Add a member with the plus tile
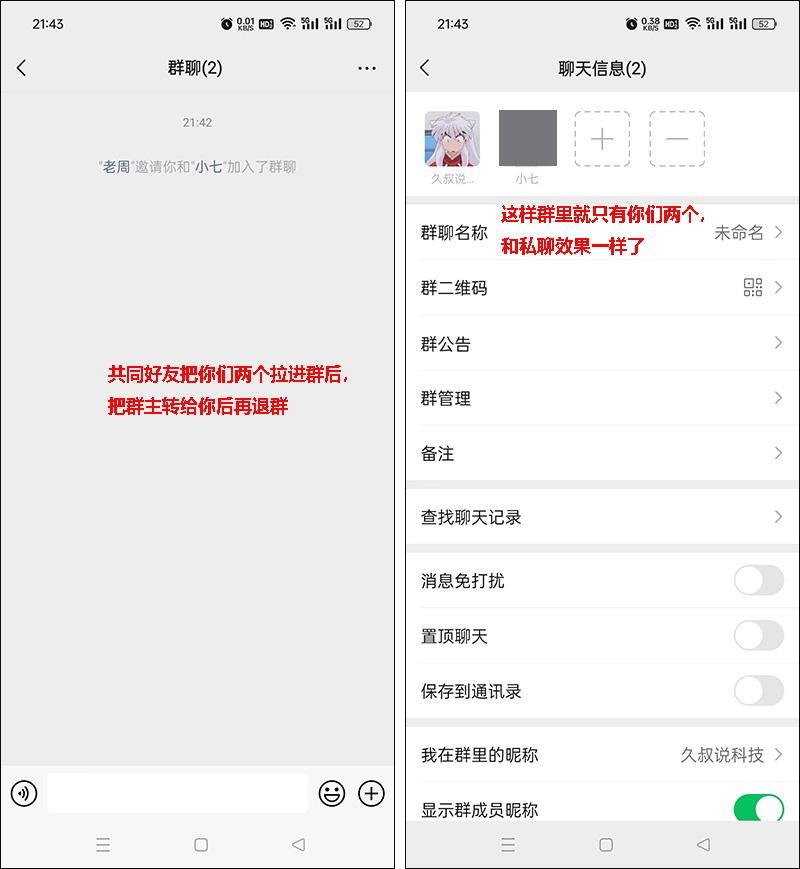This screenshot has width=800, height=869. pyautogui.click(x=602, y=139)
